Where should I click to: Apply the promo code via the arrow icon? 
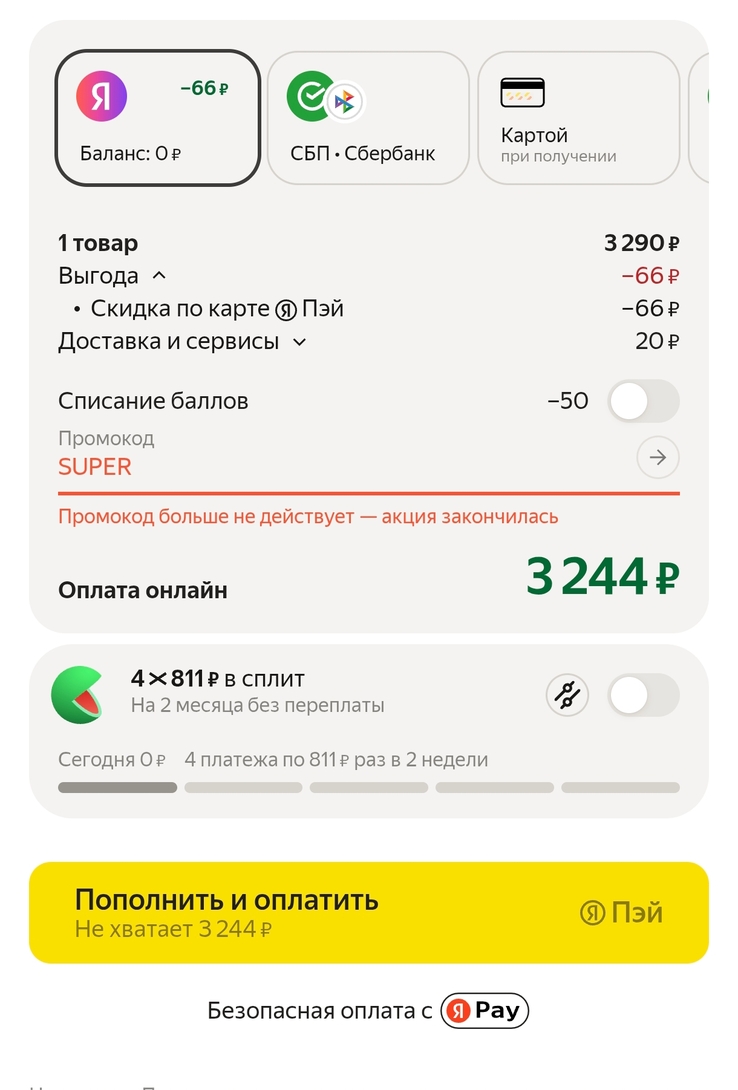point(657,457)
